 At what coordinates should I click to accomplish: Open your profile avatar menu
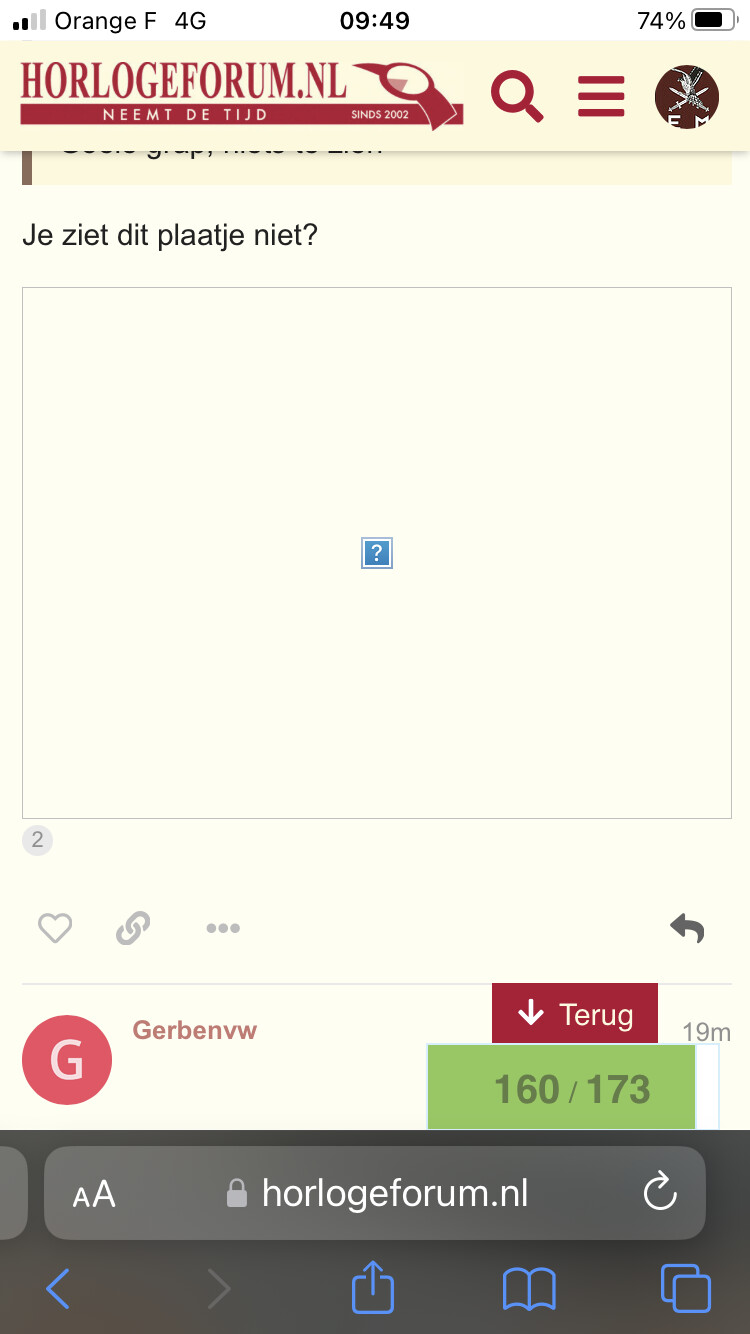tap(687, 97)
